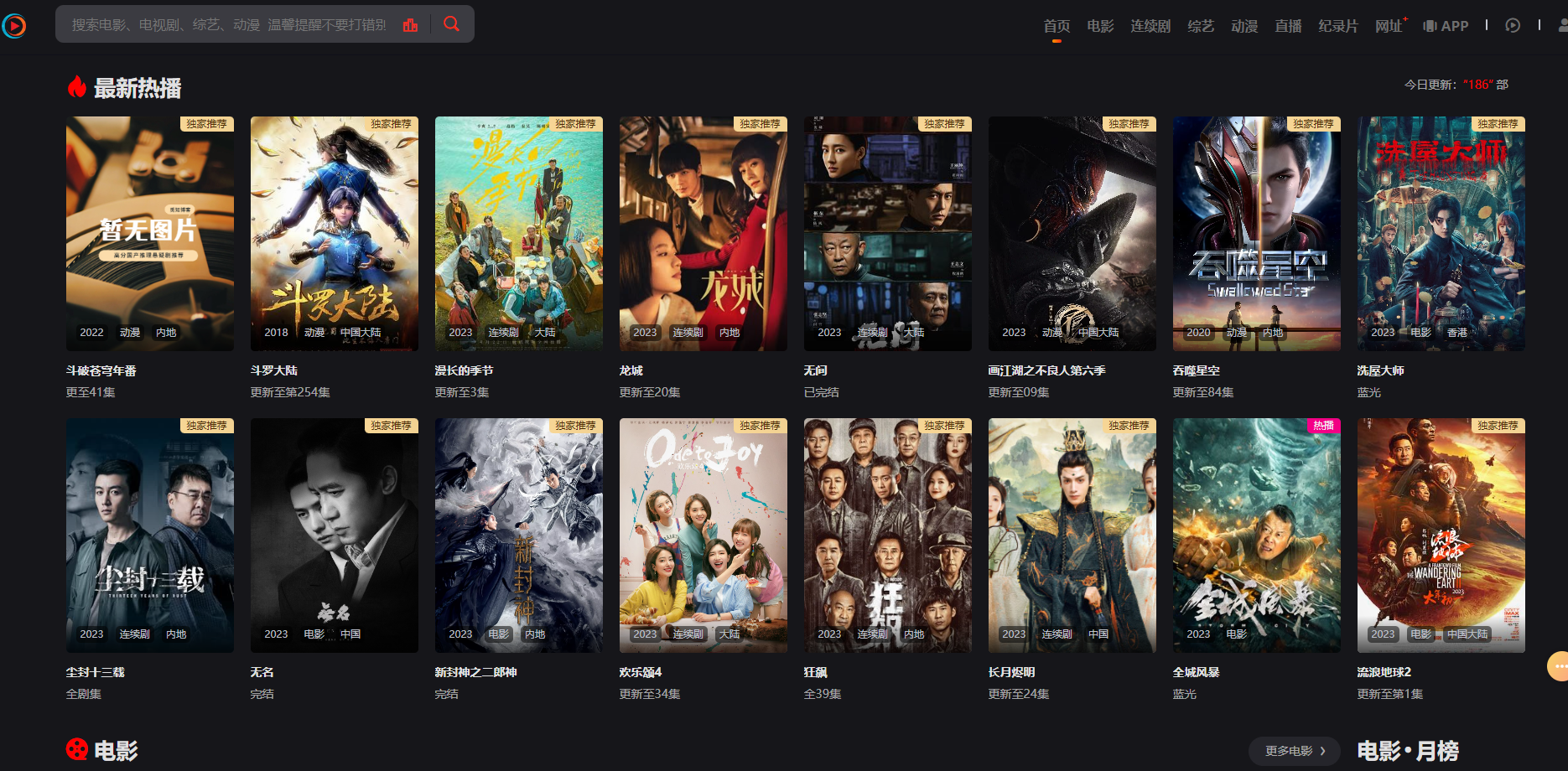
Task: Tap the search box for movies
Action: [228, 24]
